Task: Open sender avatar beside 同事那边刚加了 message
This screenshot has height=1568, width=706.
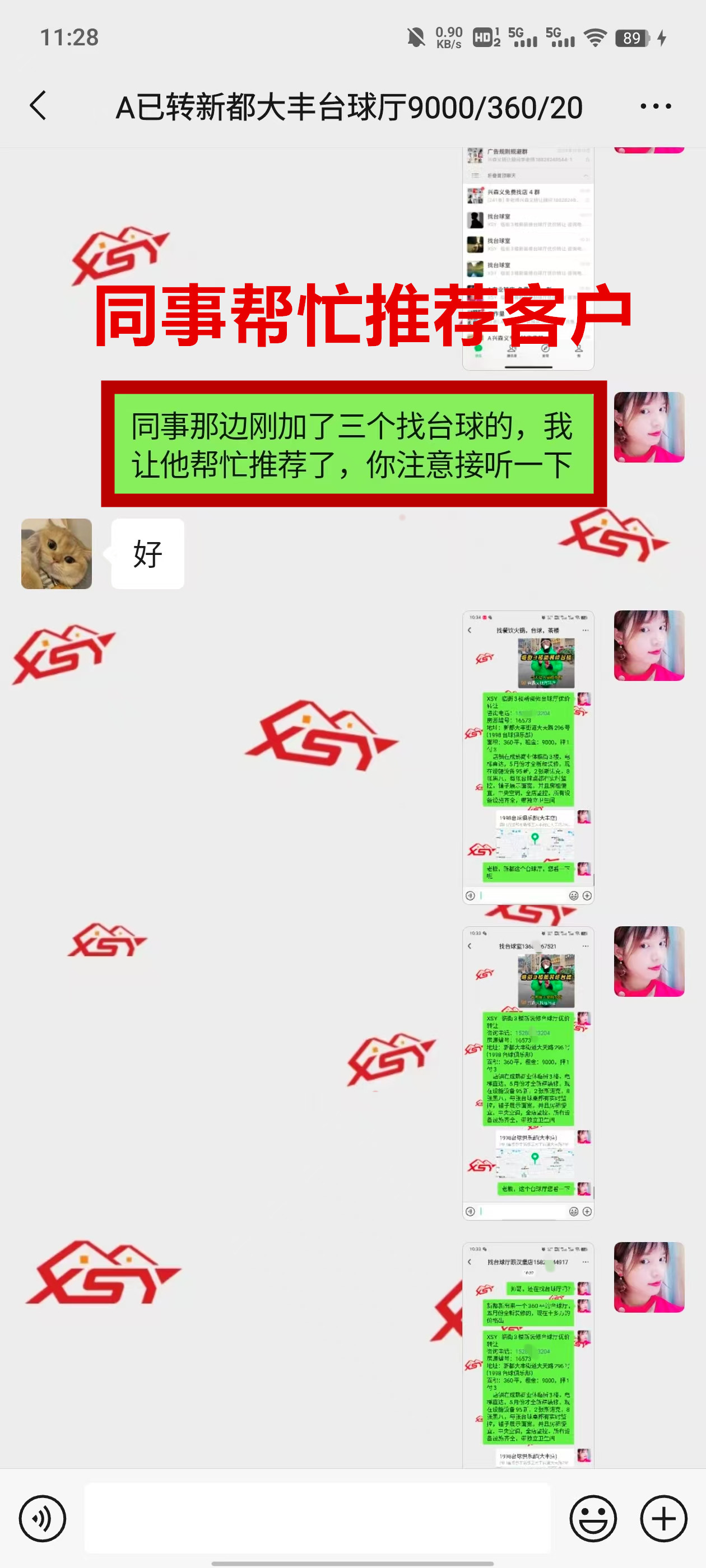Action: pos(649,427)
